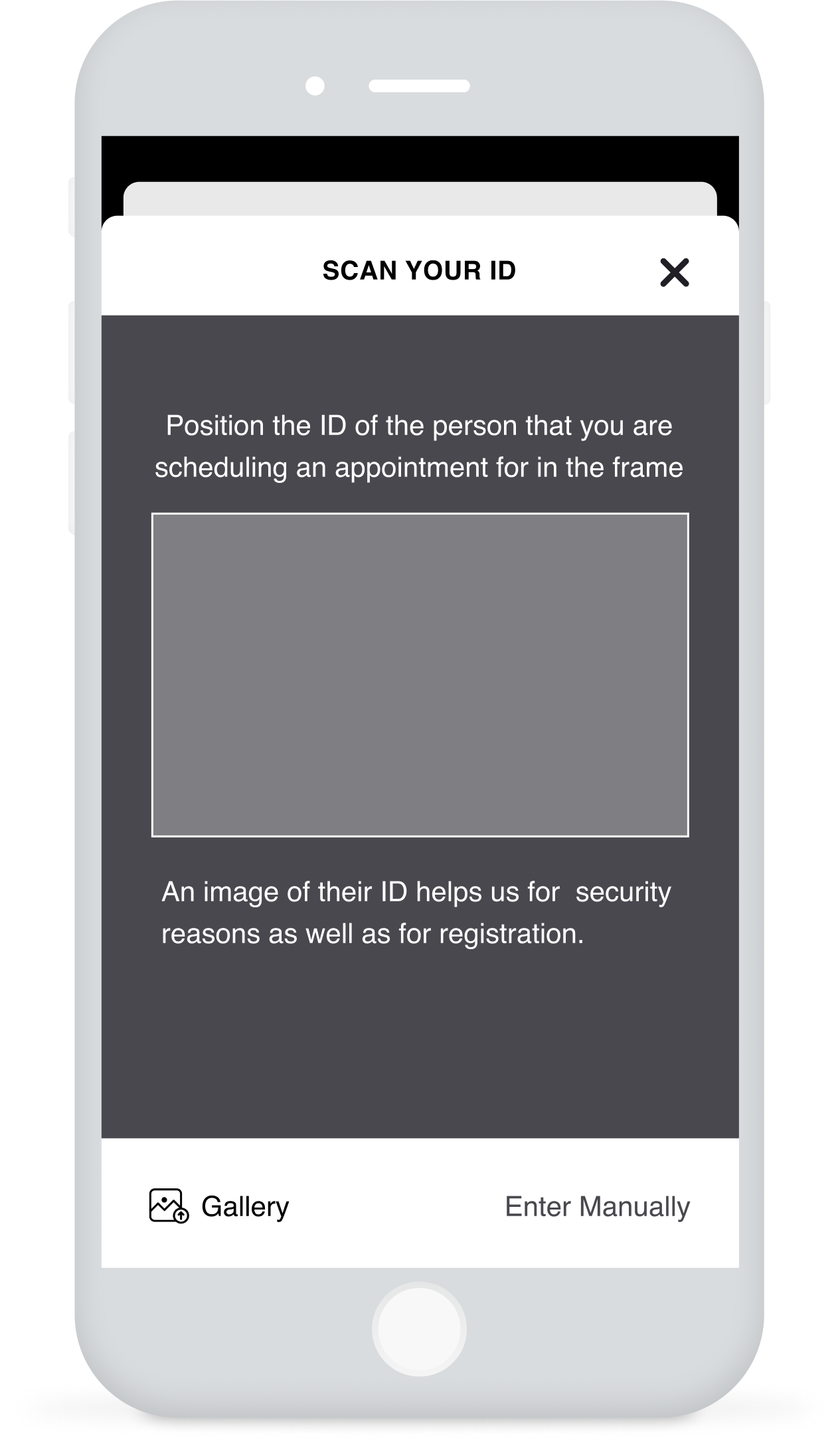Viewport: 840px width, 1444px height.
Task: Close the Scan Your ID sheet
Action: pyautogui.click(x=674, y=272)
